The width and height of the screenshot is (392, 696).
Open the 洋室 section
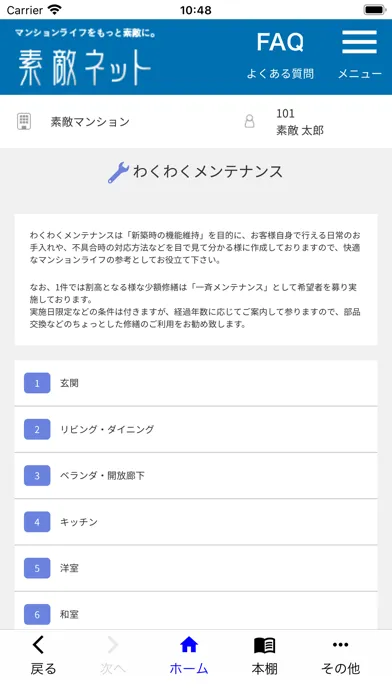[196, 568]
